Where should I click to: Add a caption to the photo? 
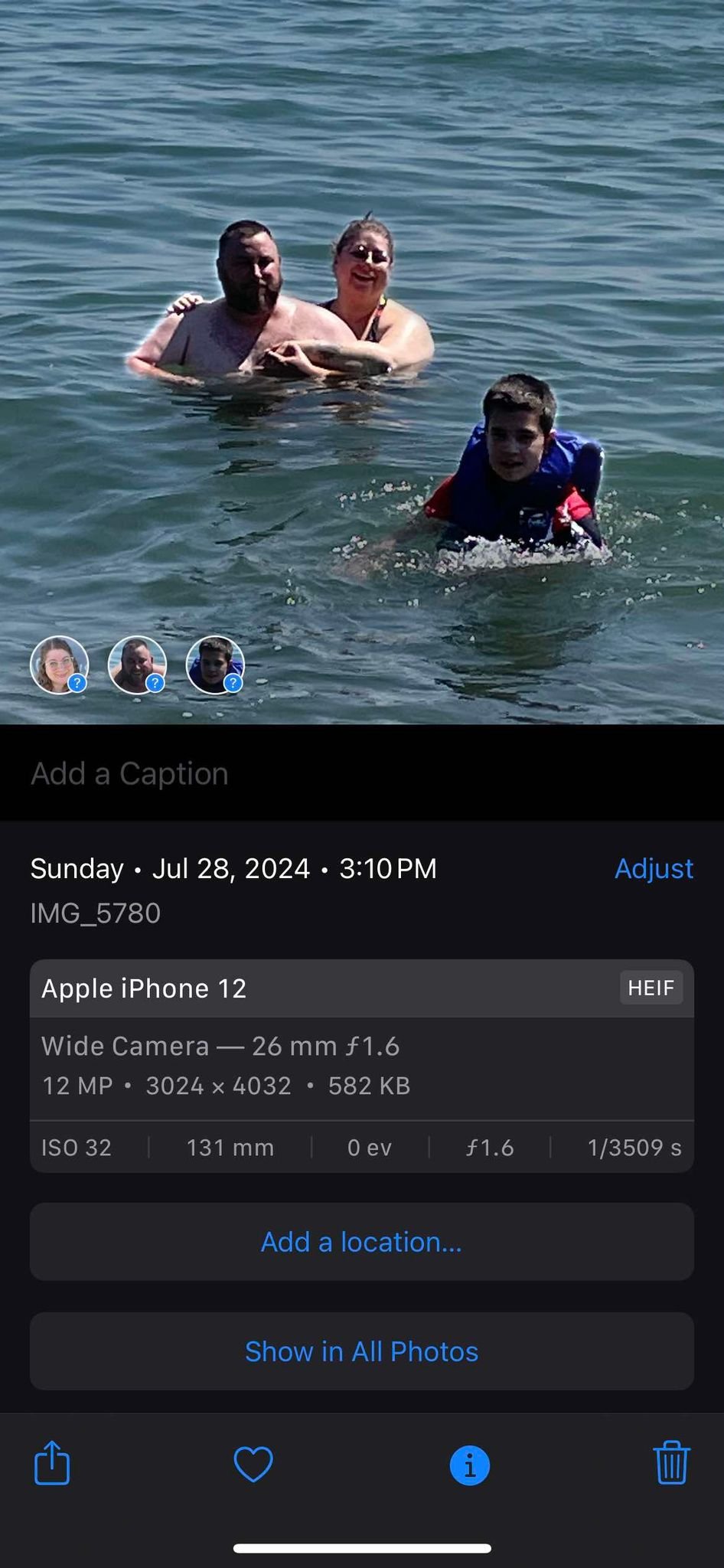pyautogui.click(x=130, y=774)
